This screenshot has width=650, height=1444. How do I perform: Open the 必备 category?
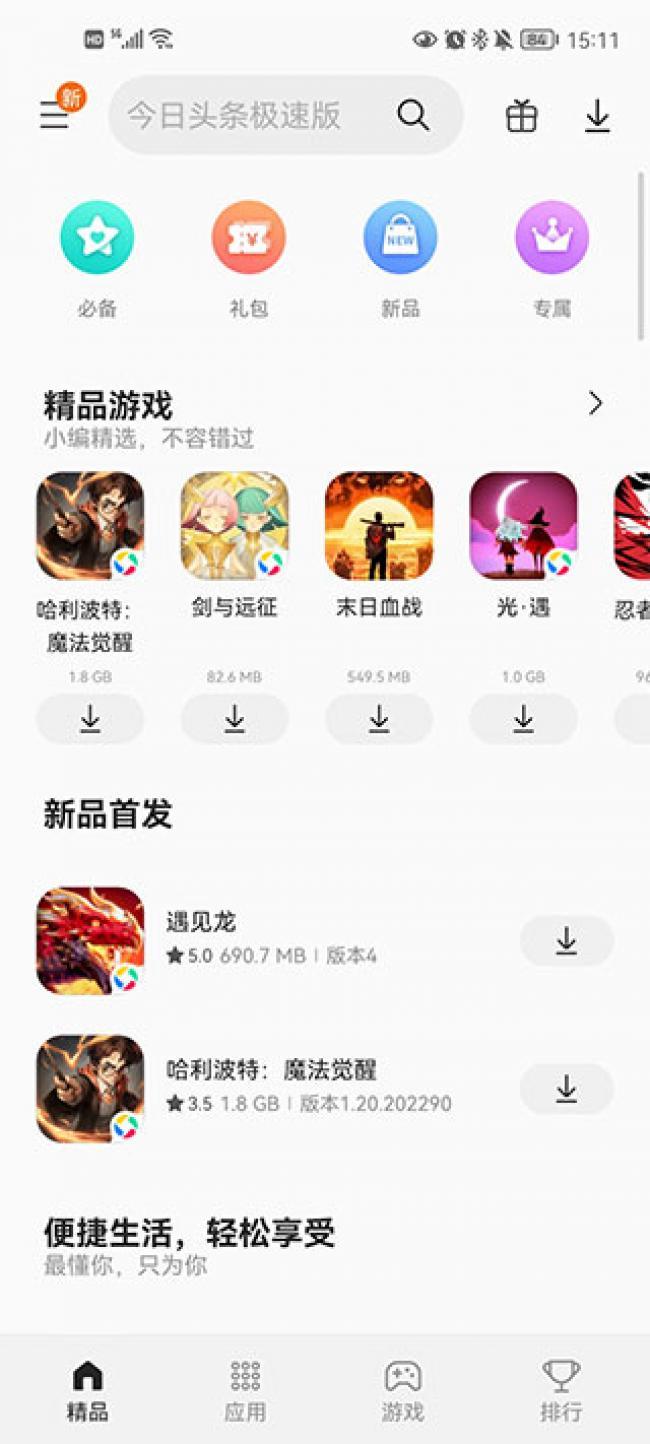[x=97, y=238]
